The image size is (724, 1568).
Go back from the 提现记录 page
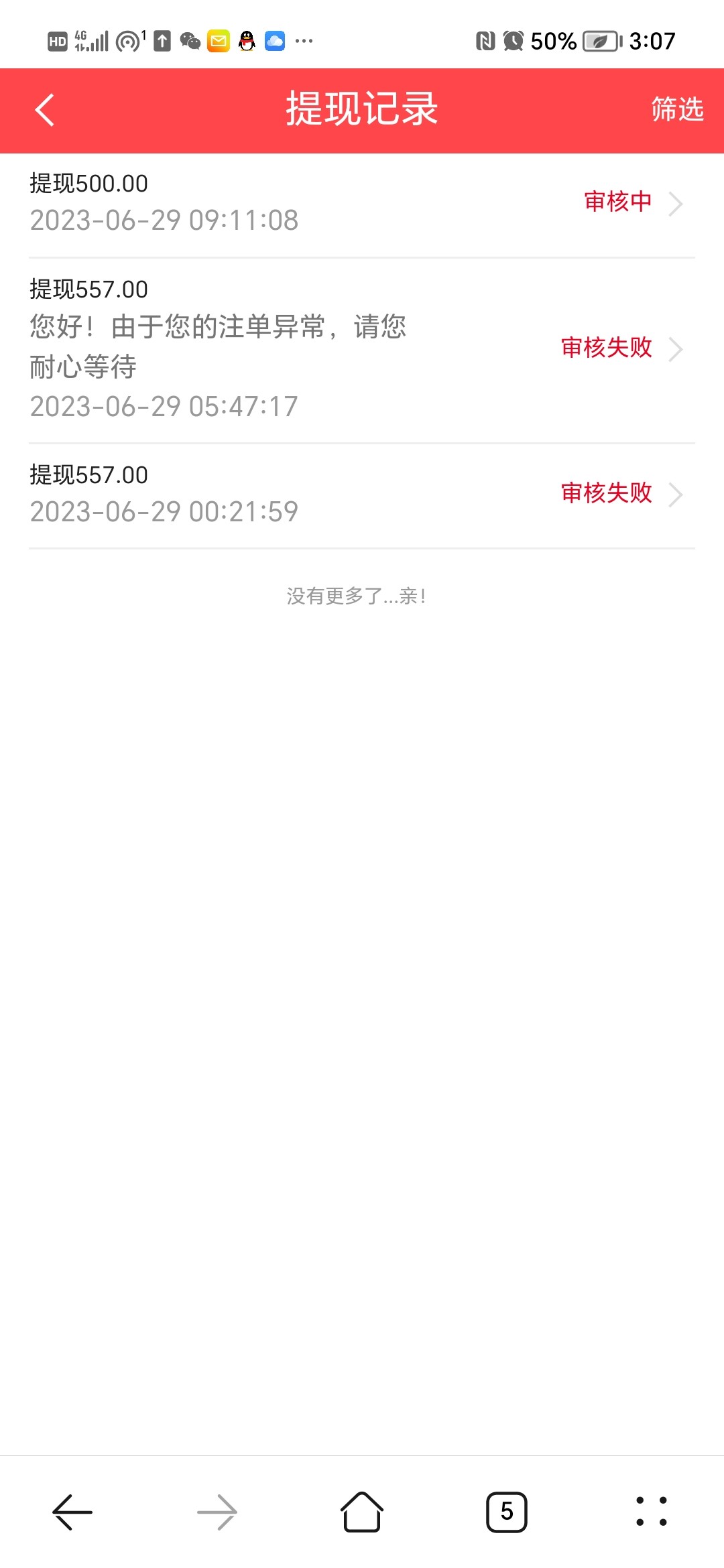44,111
